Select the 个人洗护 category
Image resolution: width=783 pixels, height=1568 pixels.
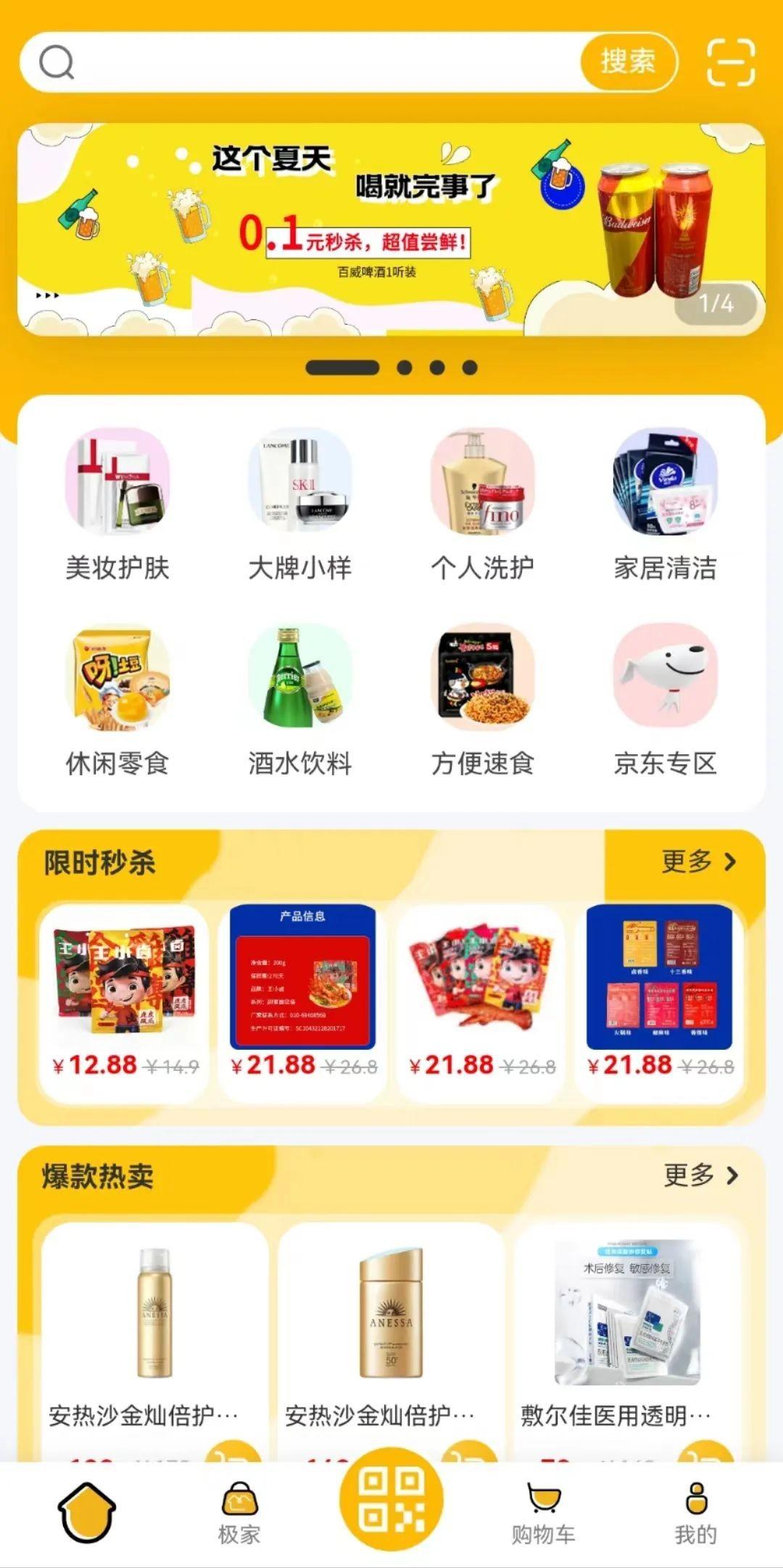[483, 506]
